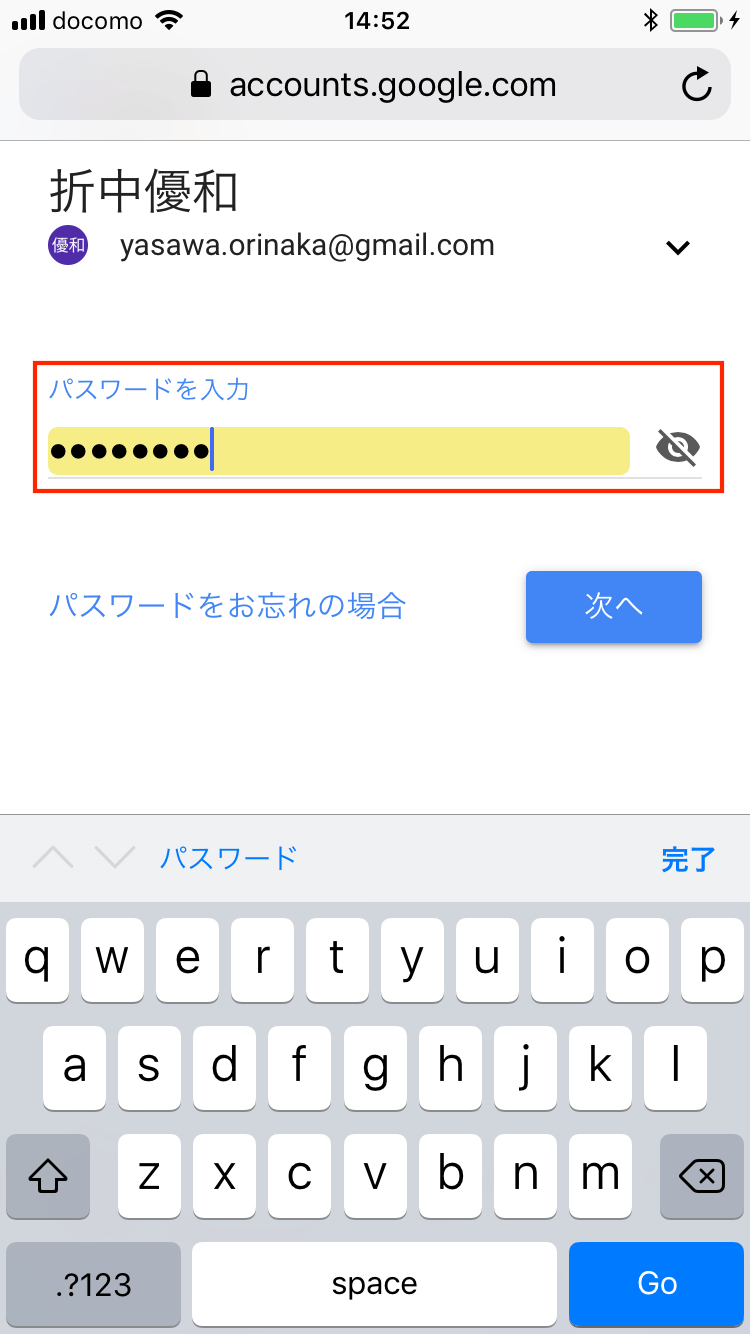The image size is (750, 1334).
Task: Expand the account switcher chevron
Action: [678, 248]
